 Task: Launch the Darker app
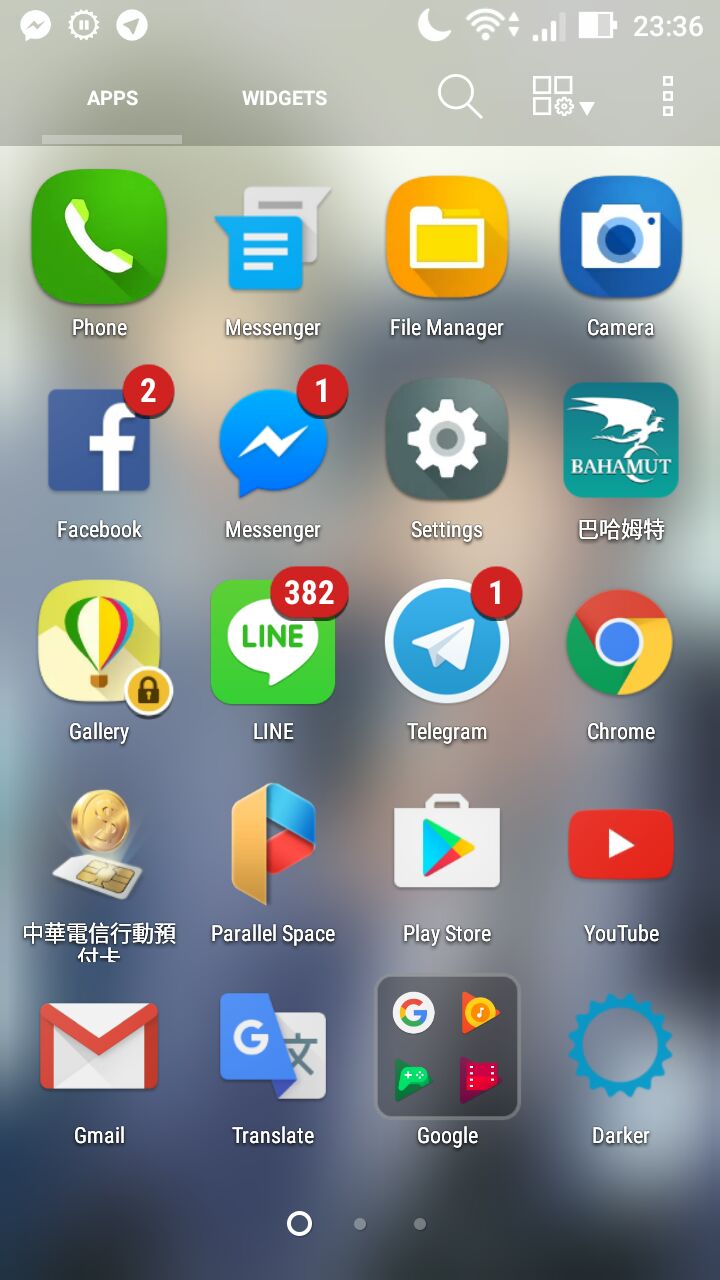click(x=621, y=1046)
